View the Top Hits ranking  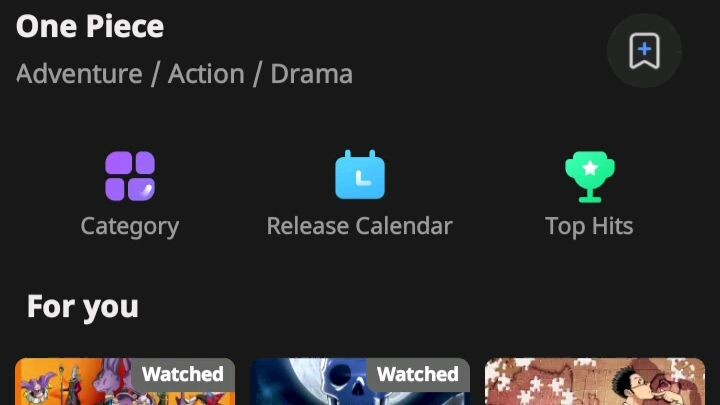click(589, 195)
